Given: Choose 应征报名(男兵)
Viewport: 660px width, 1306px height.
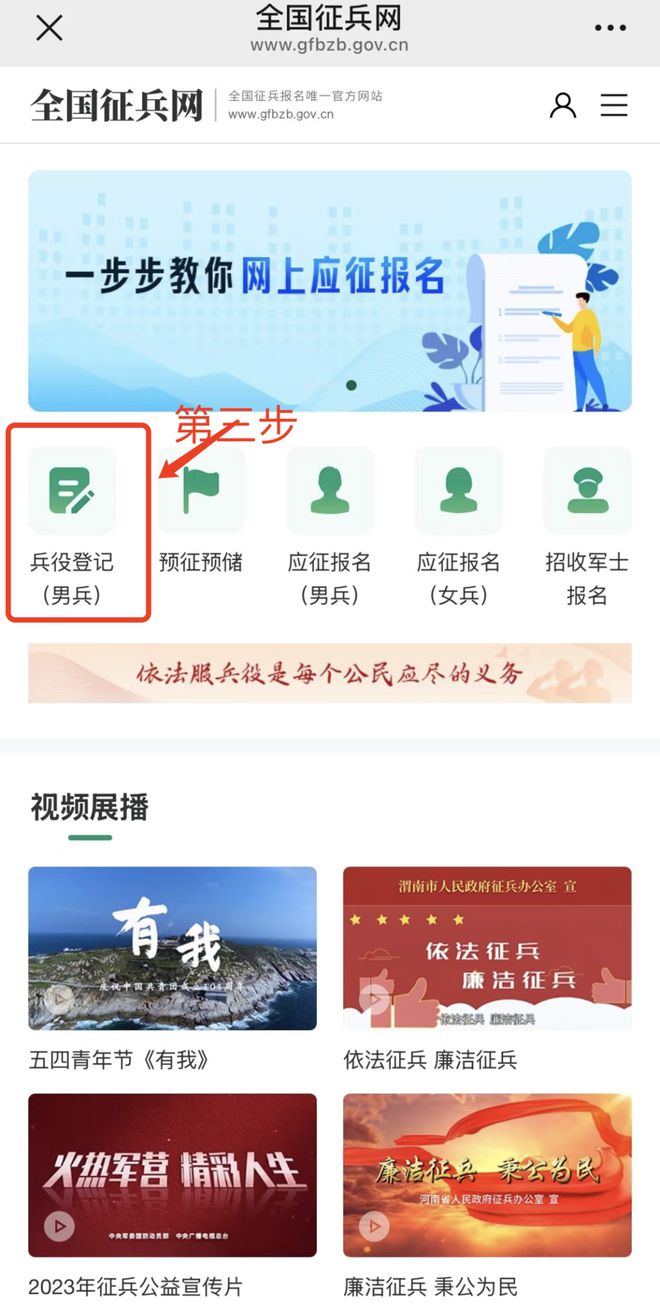Looking at the screenshot, I should click(330, 526).
